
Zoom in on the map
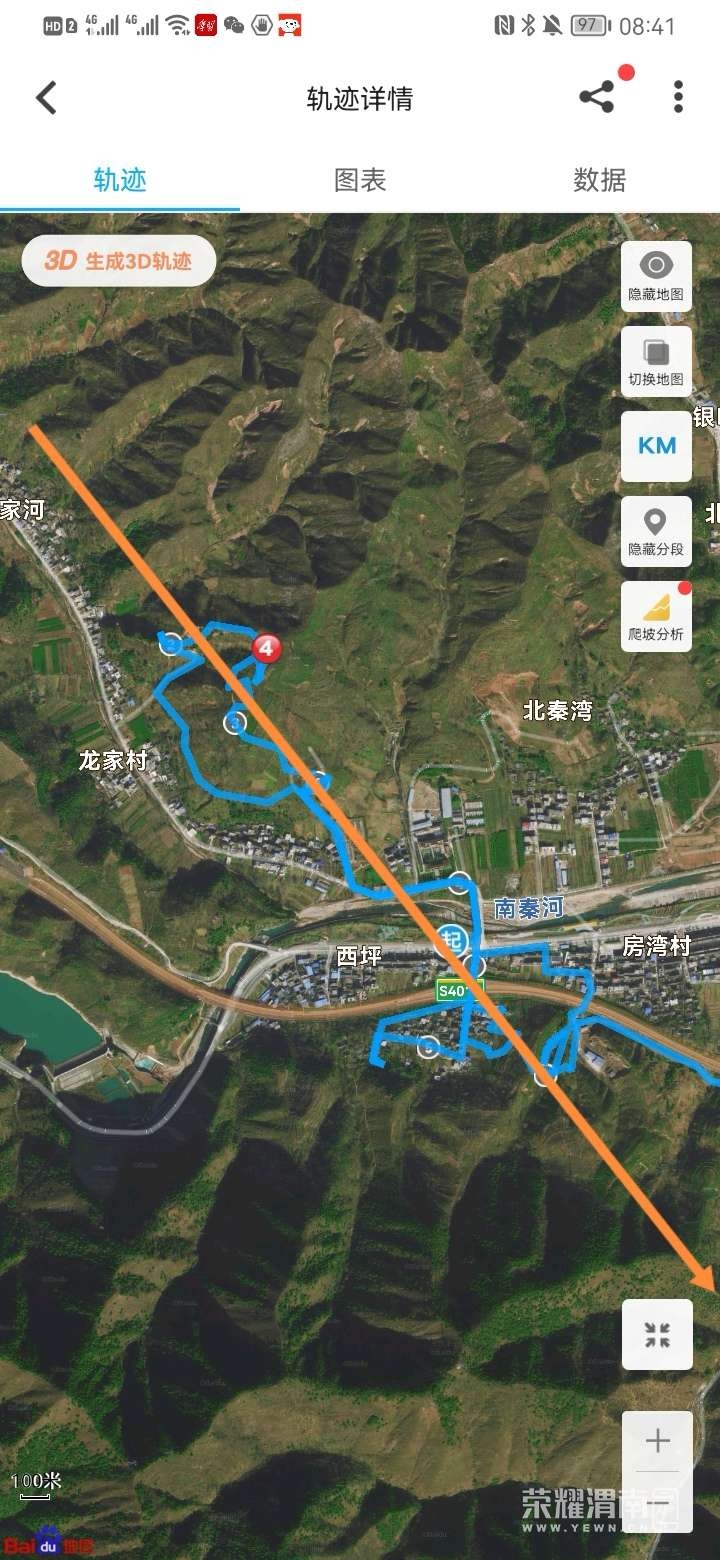click(x=657, y=1441)
